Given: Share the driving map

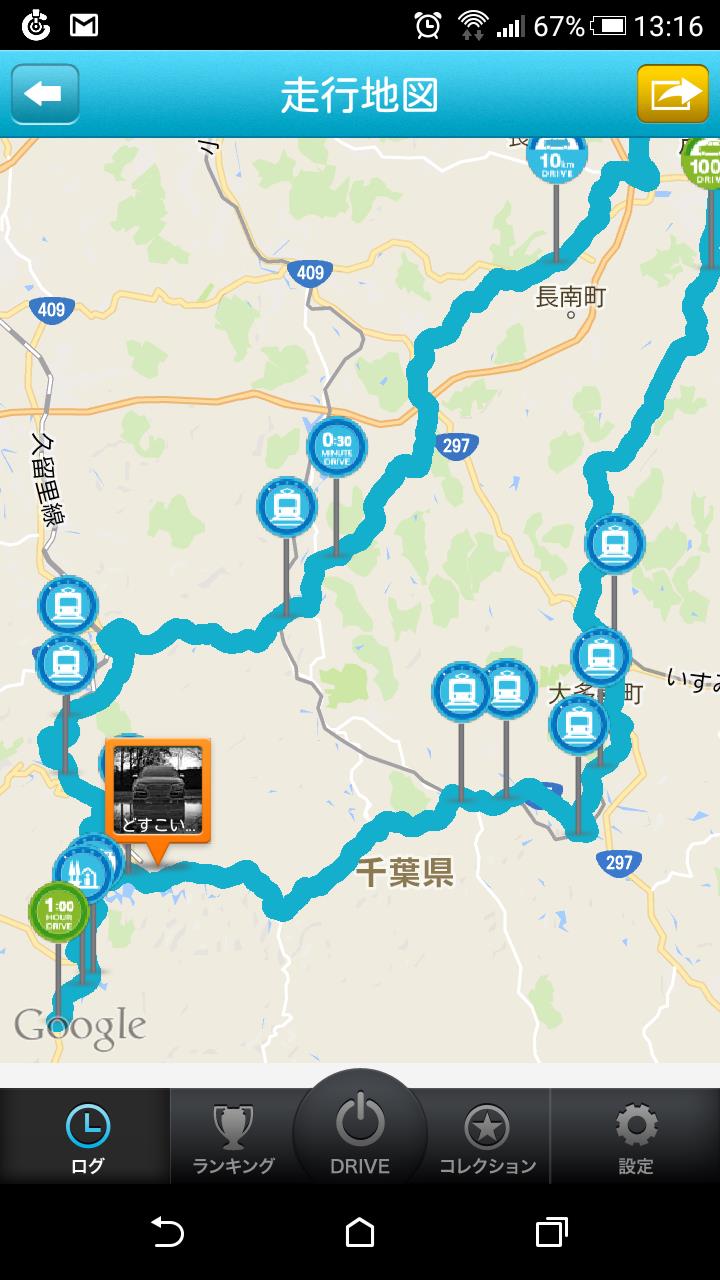Looking at the screenshot, I should [673, 94].
